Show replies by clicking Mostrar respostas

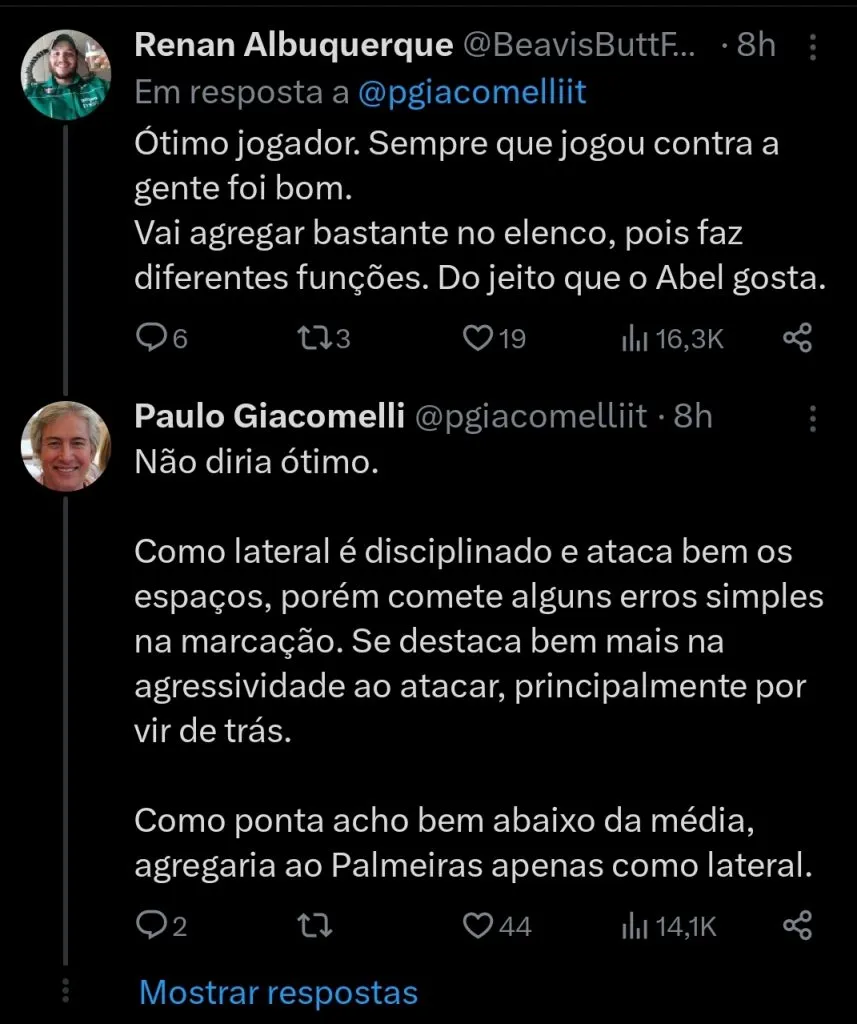click(x=277, y=992)
